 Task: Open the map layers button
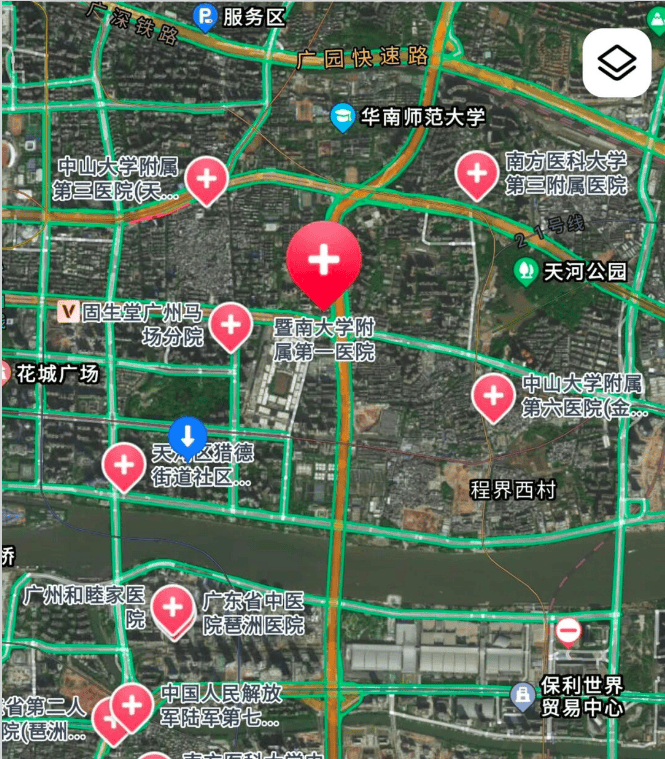coord(617,63)
